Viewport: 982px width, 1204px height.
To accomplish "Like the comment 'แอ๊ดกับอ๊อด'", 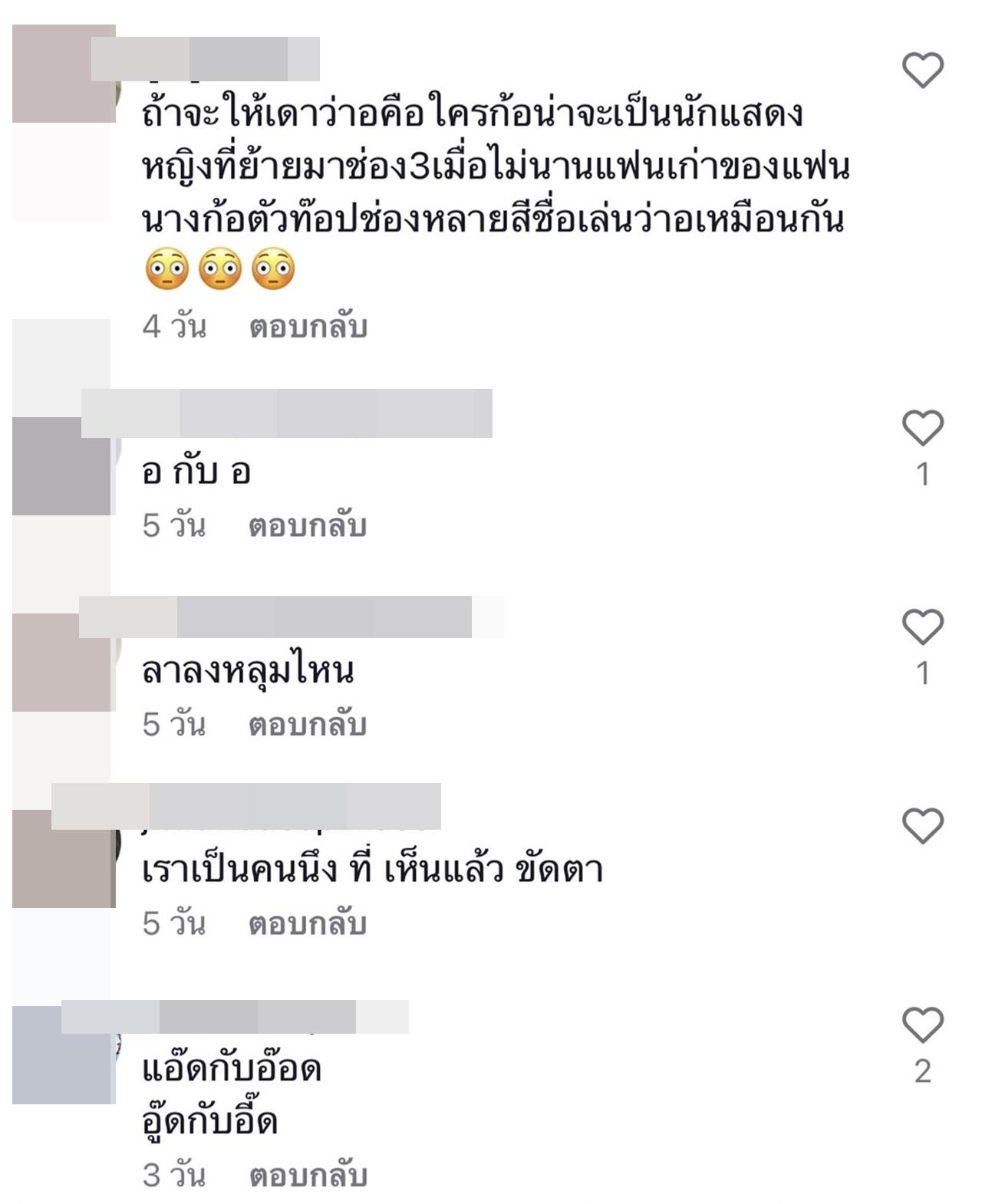I will [922, 1025].
